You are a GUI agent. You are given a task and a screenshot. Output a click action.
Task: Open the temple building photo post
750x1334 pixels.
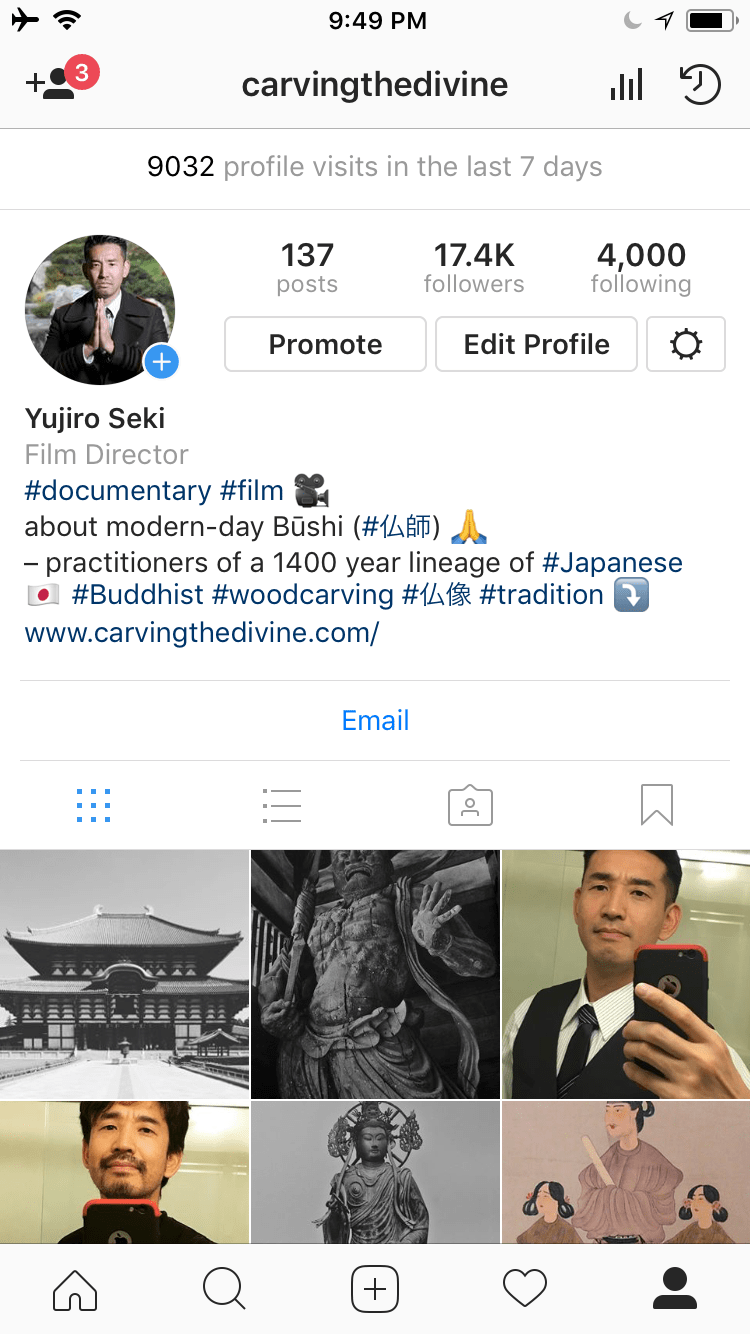point(124,974)
